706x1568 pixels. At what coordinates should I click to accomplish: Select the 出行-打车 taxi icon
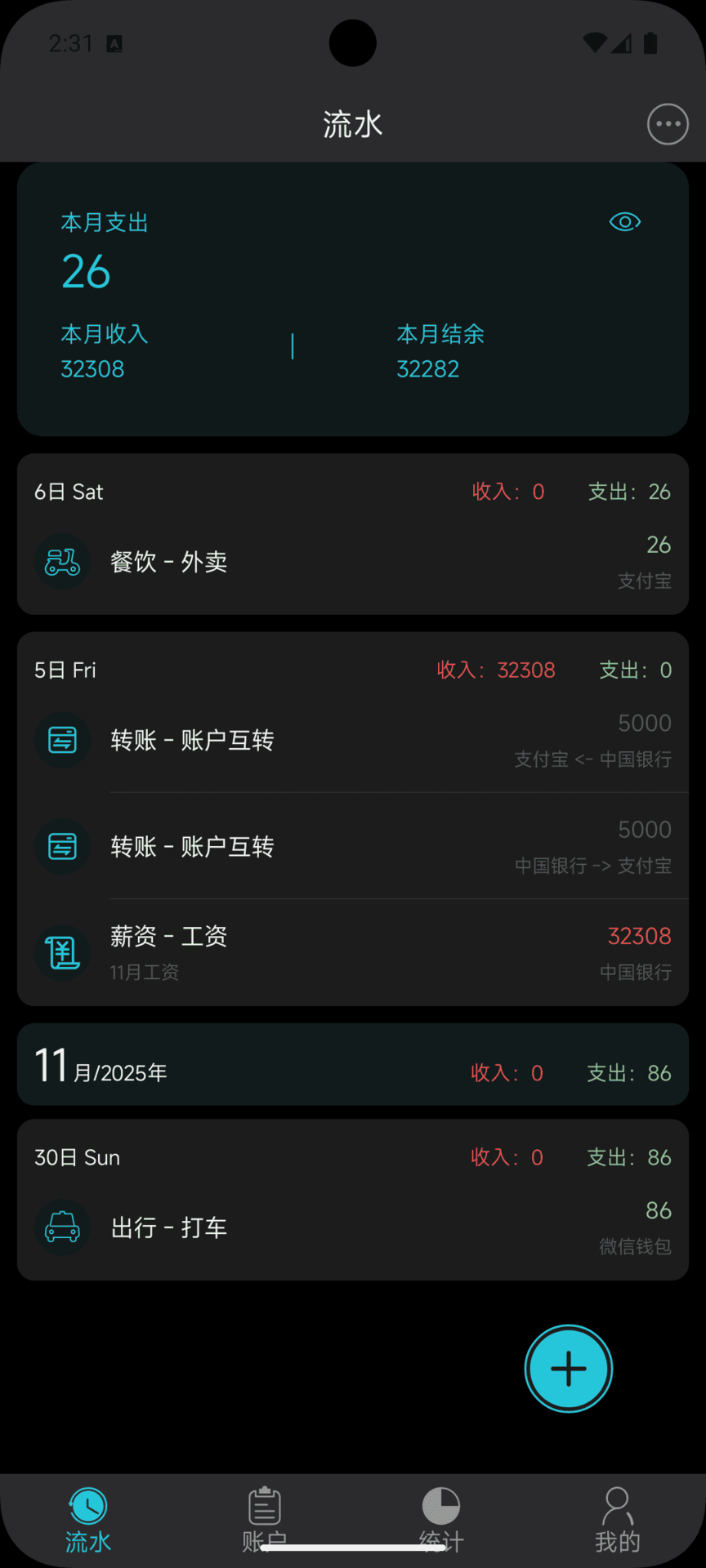[x=62, y=1227]
